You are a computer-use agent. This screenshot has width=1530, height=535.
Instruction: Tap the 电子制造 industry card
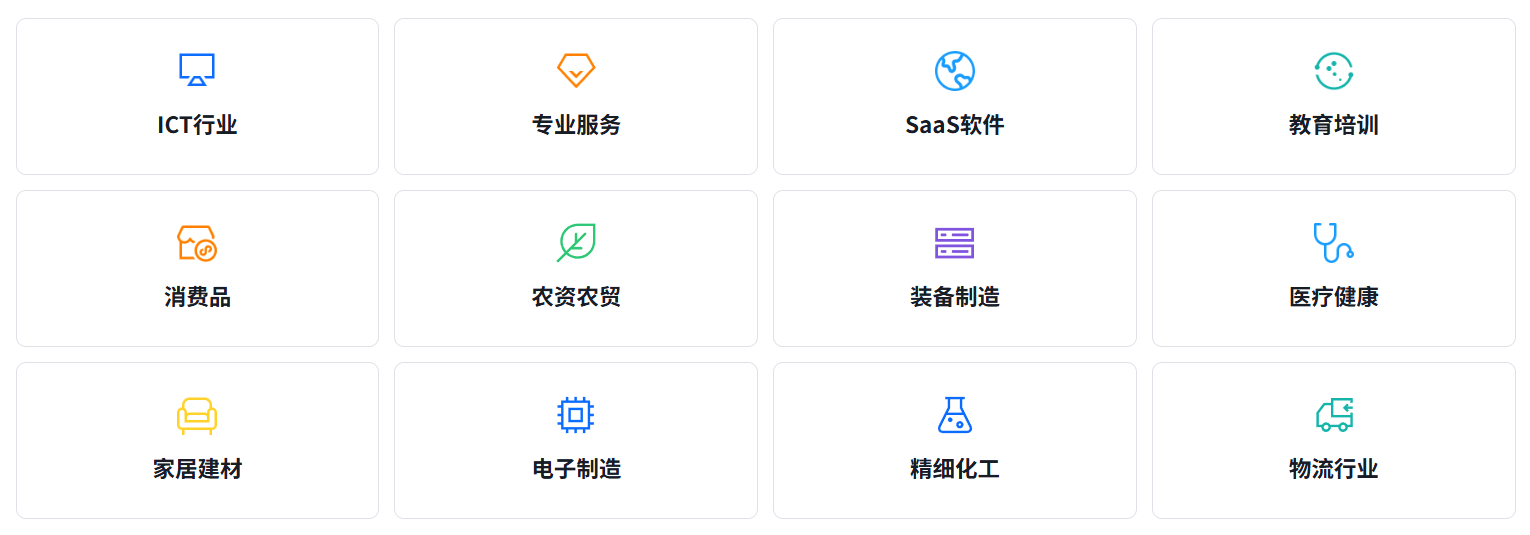click(x=575, y=441)
